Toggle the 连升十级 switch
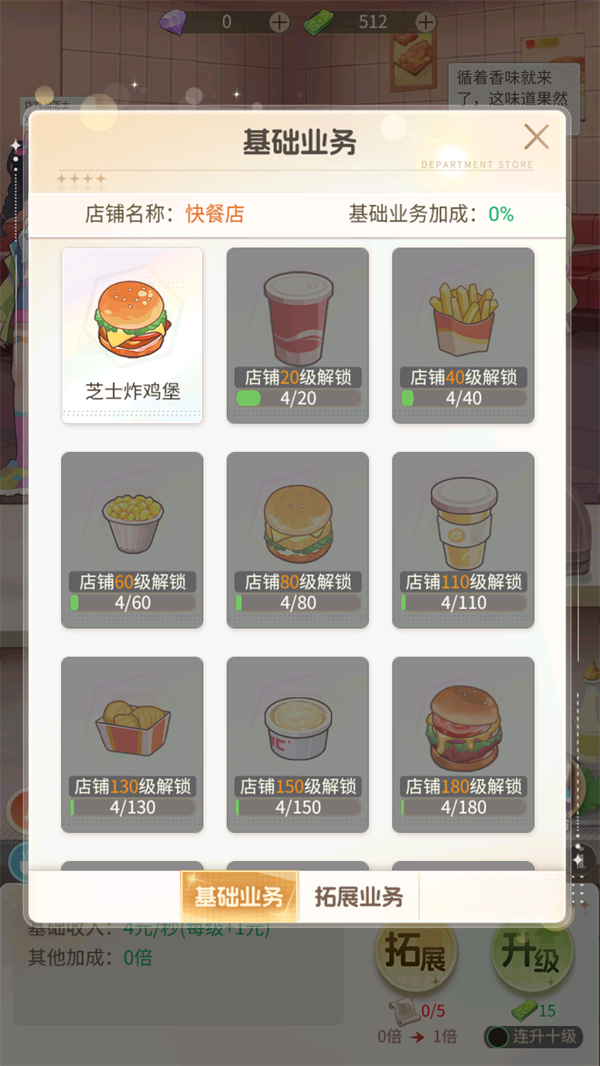 pos(497,1036)
